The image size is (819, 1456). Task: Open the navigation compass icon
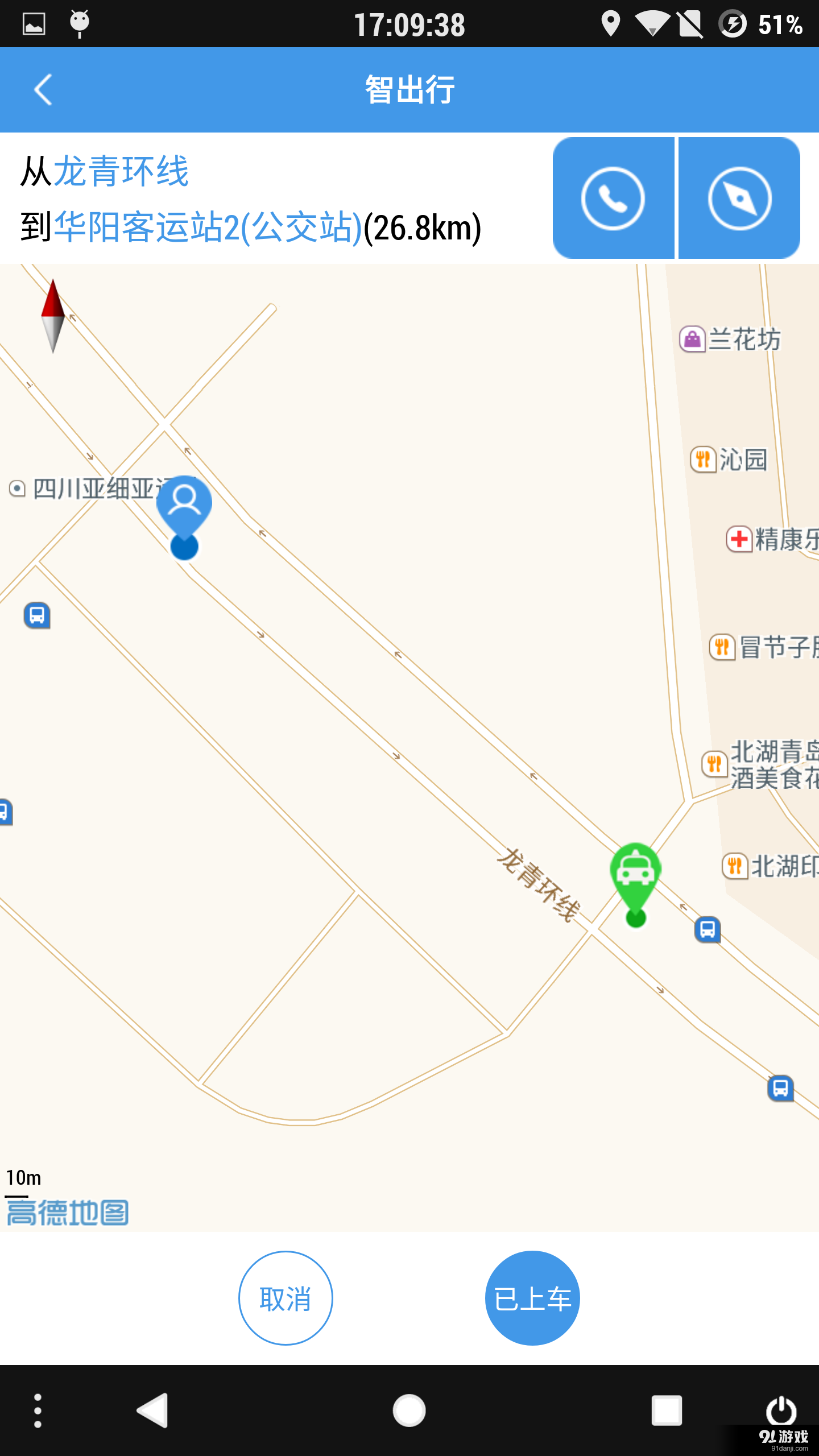[x=739, y=198]
